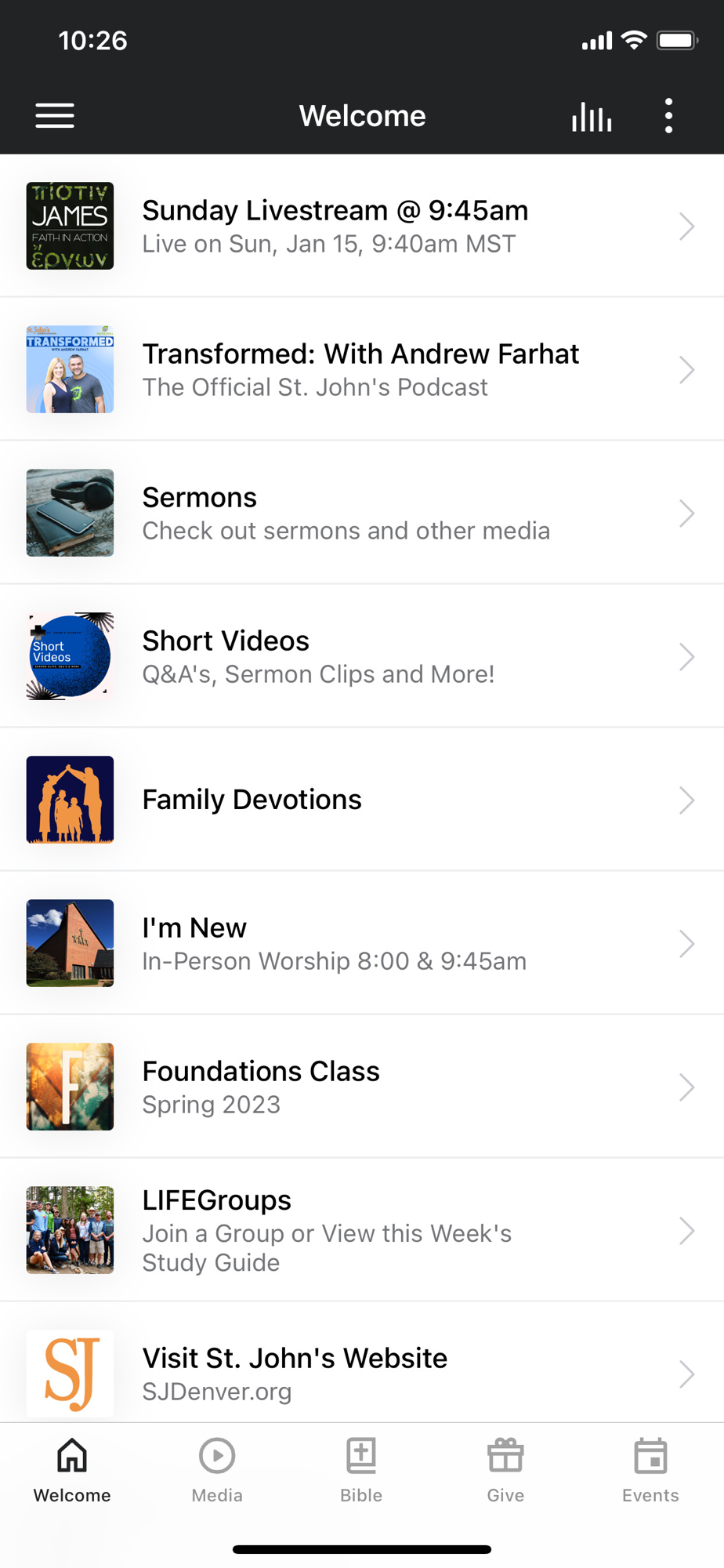Open Sunday Livestream @ 9:45am

coord(362,226)
